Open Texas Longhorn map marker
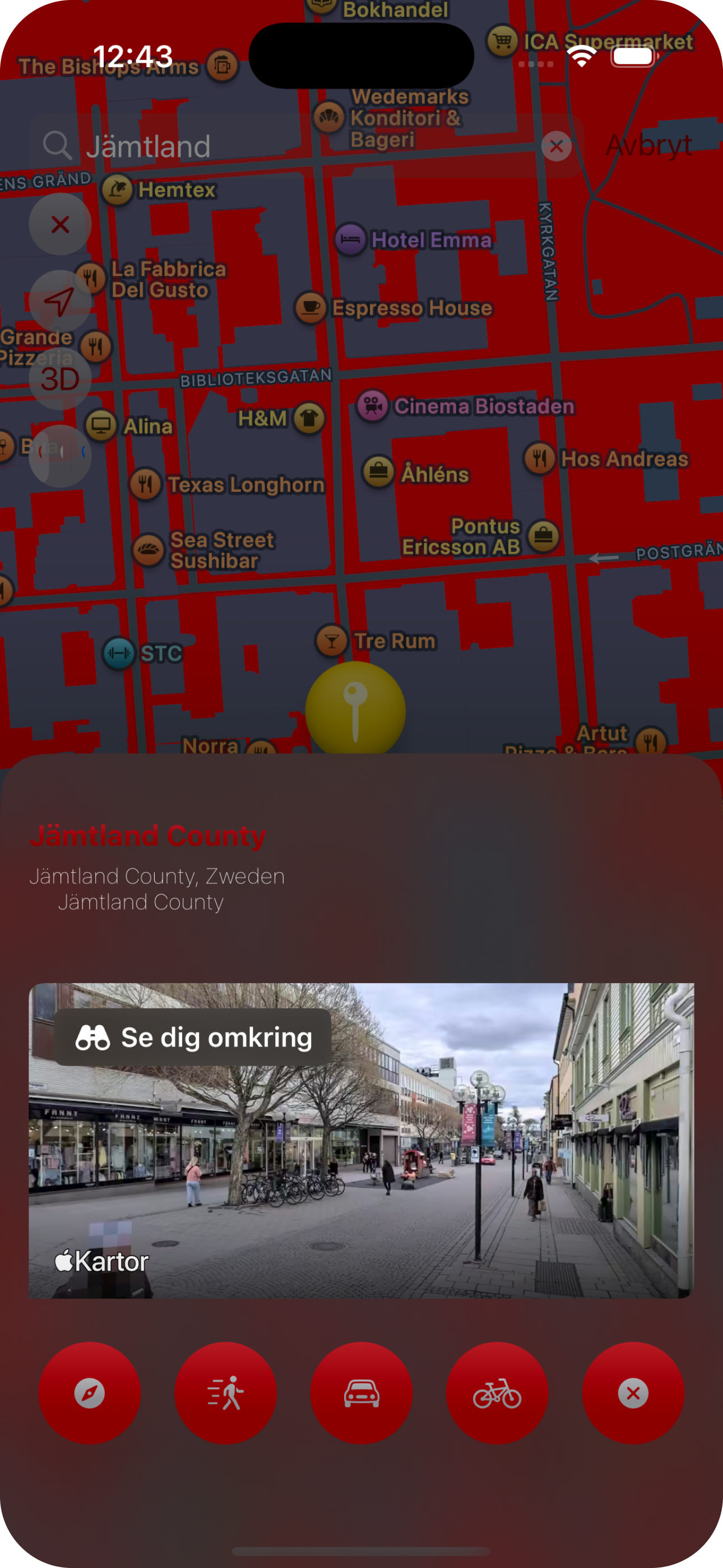 tap(146, 485)
